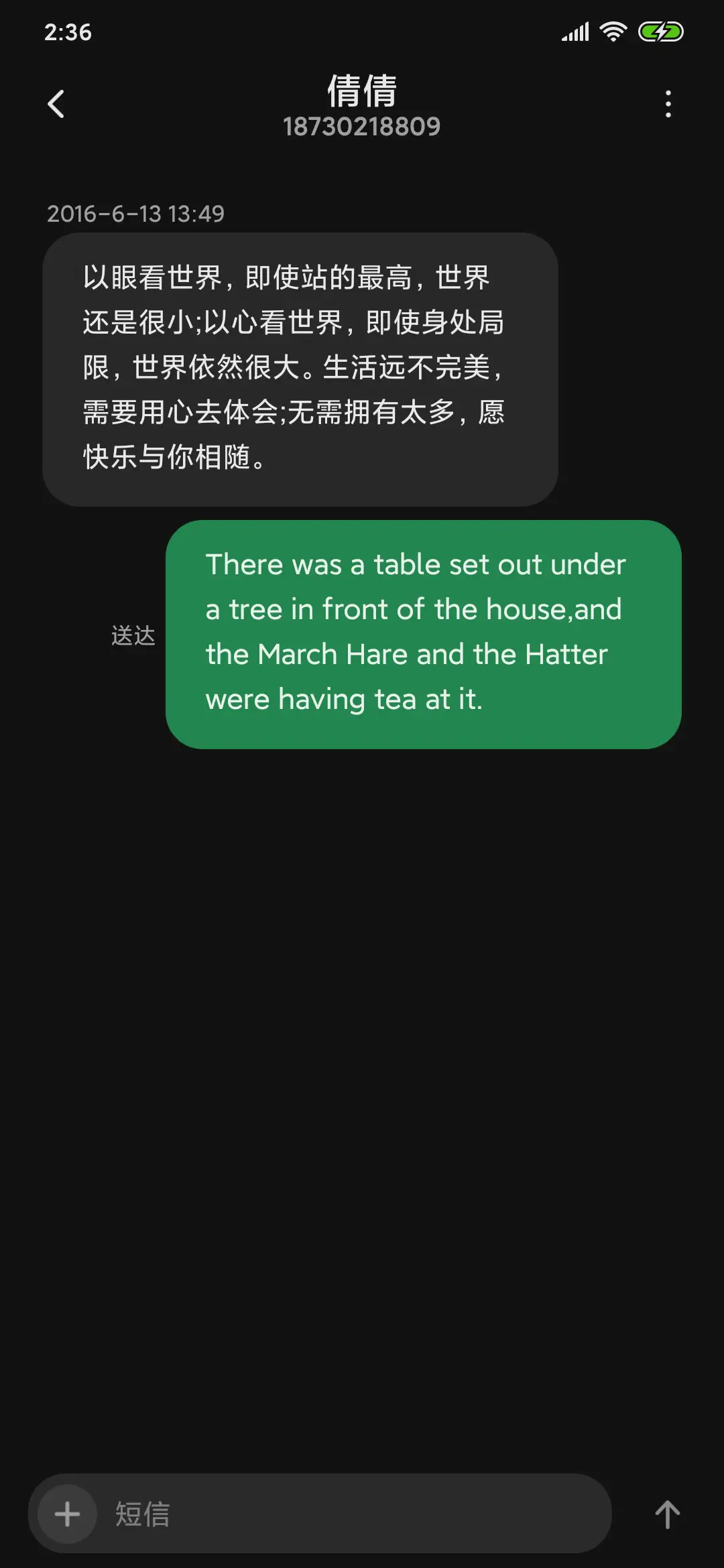This screenshot has width=724, height=1568.
Task: Select the green sent message about the Hatter
Action: [x=422, y=631]
